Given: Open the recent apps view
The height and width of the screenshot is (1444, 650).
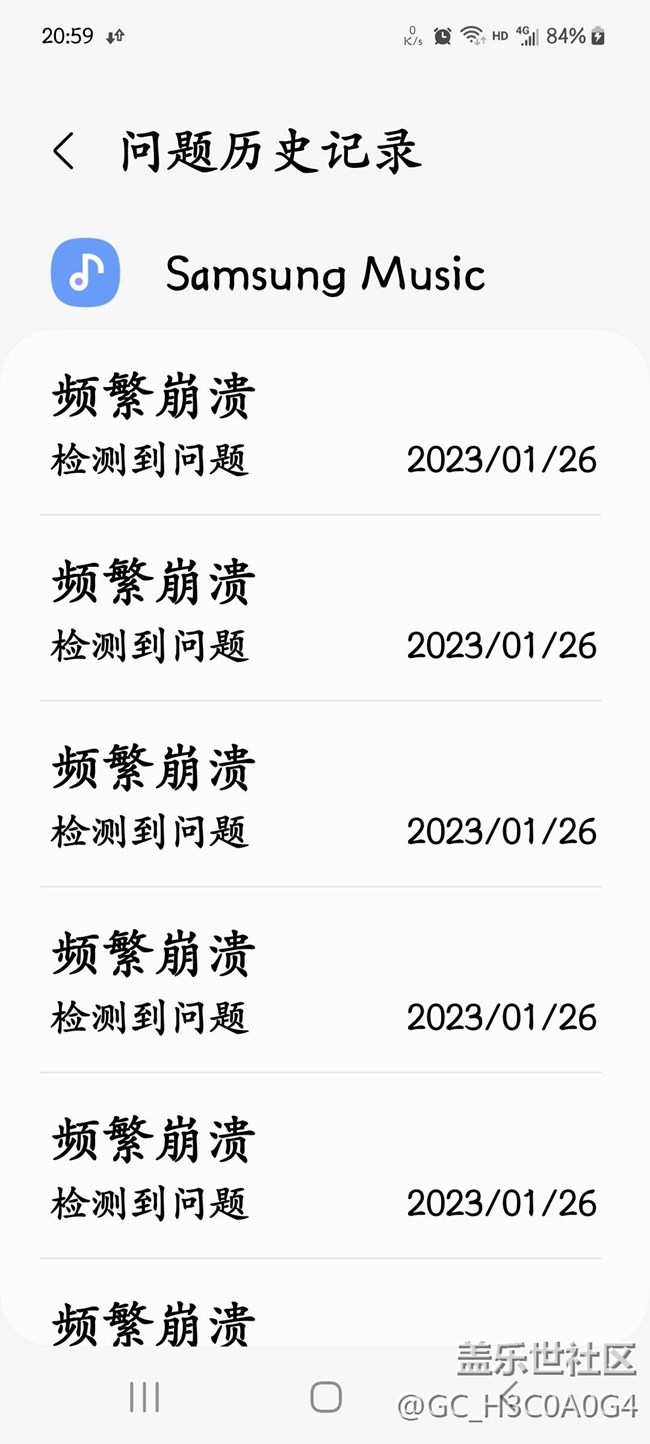Looking at the screenshot, I should pyautogui.click(x=145, y=1397).
